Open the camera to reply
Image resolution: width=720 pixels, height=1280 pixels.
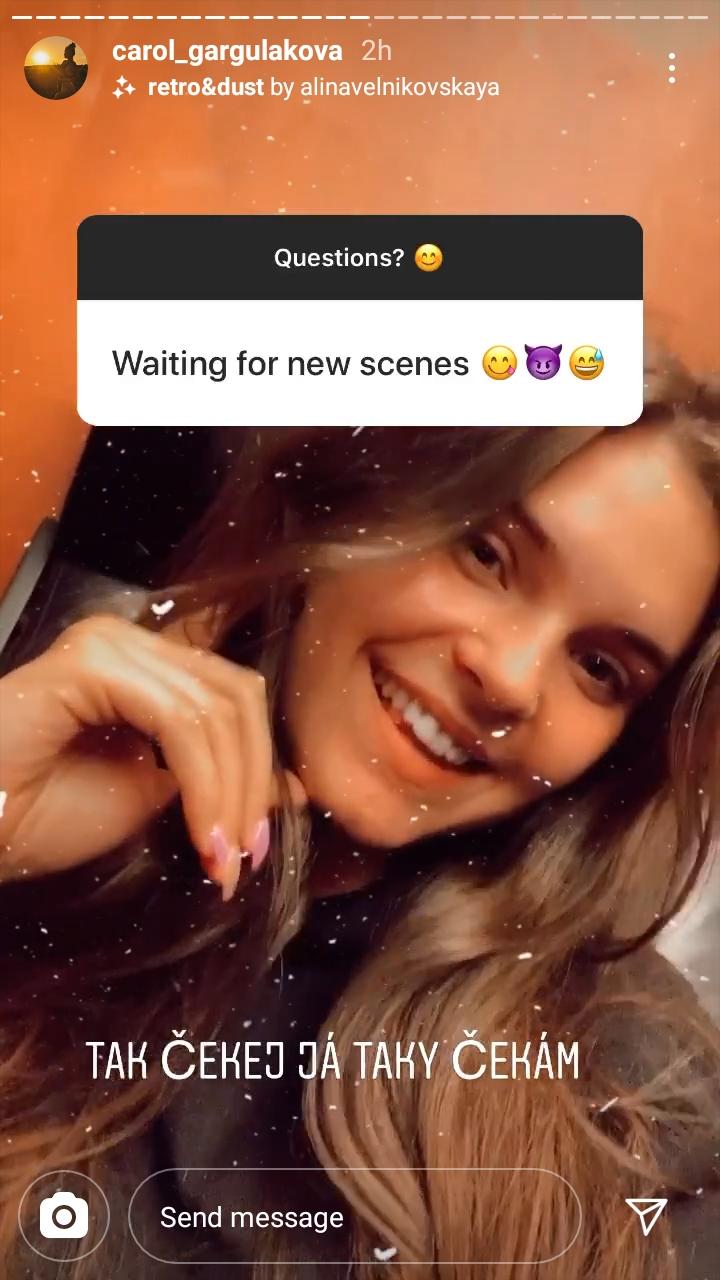(x=64, y=1216)
